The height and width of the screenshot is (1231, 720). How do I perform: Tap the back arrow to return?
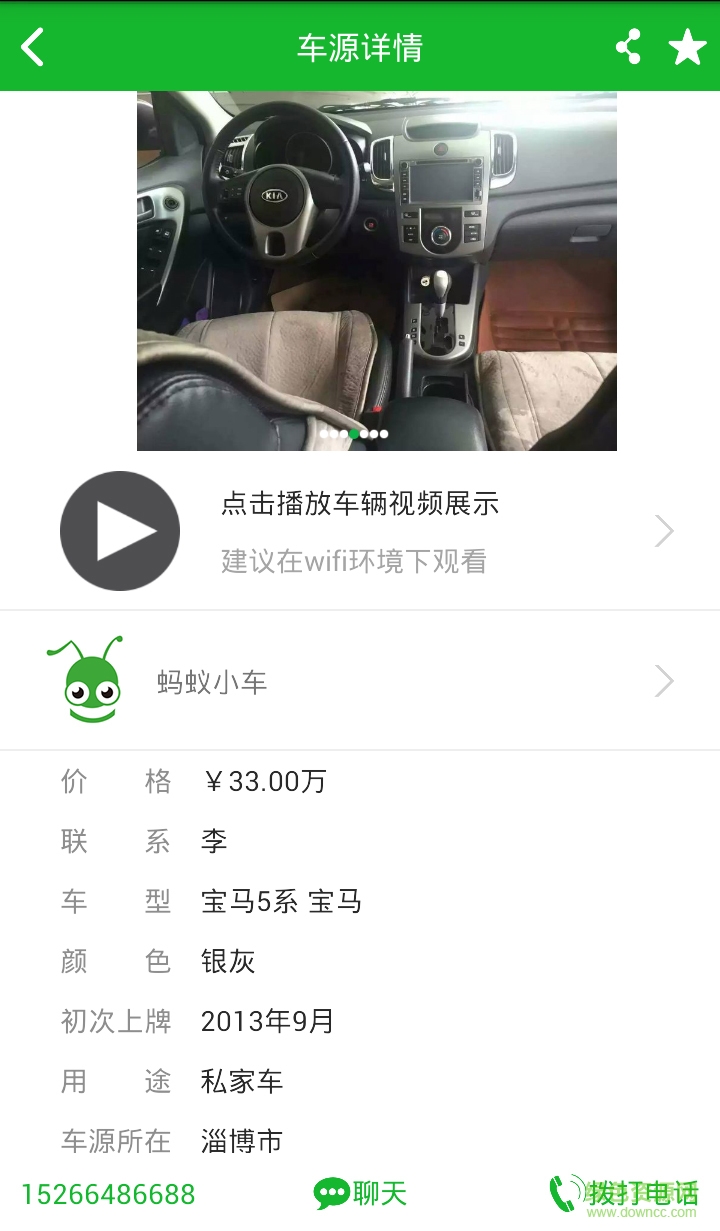pyautogui.click(x=31, y=46)
